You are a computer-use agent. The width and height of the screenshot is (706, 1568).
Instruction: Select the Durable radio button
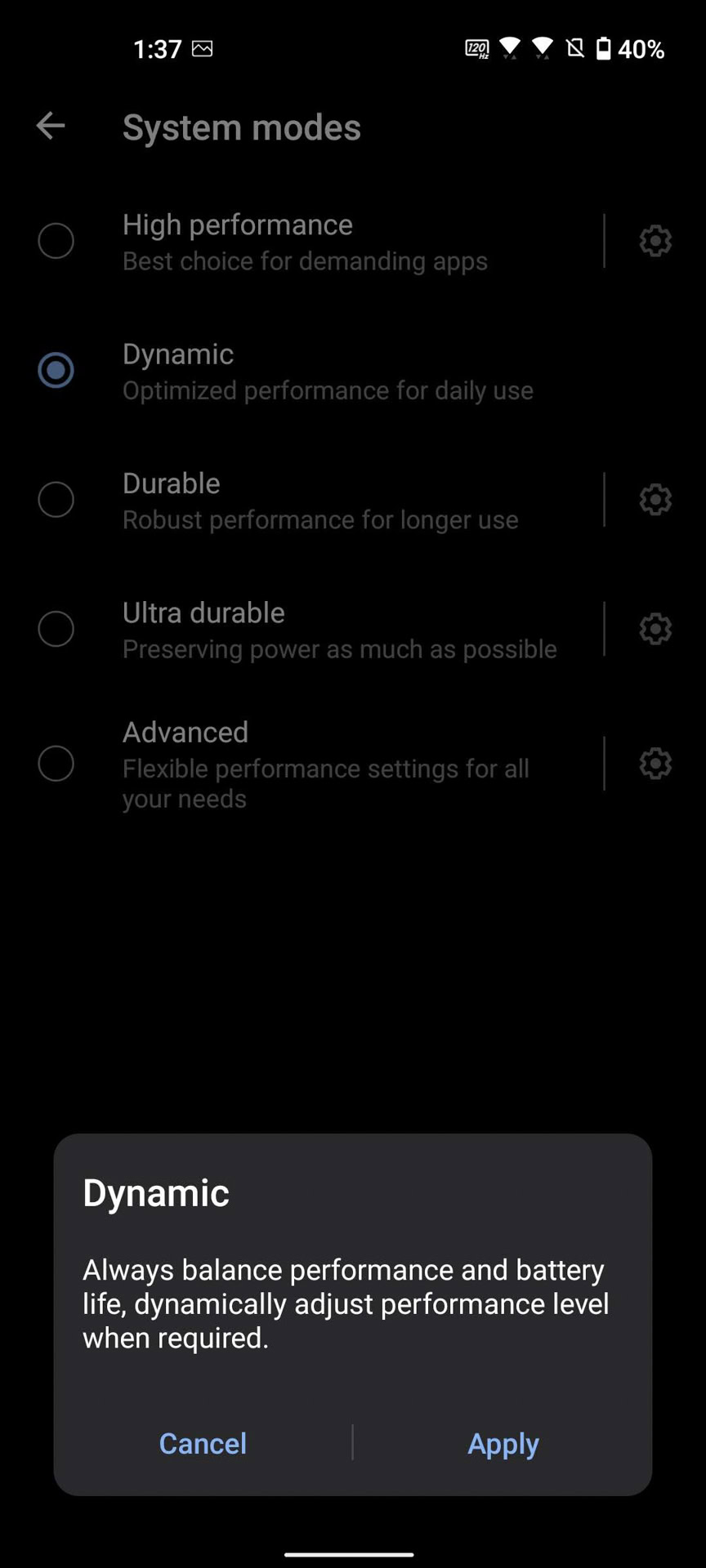point(56,500)
